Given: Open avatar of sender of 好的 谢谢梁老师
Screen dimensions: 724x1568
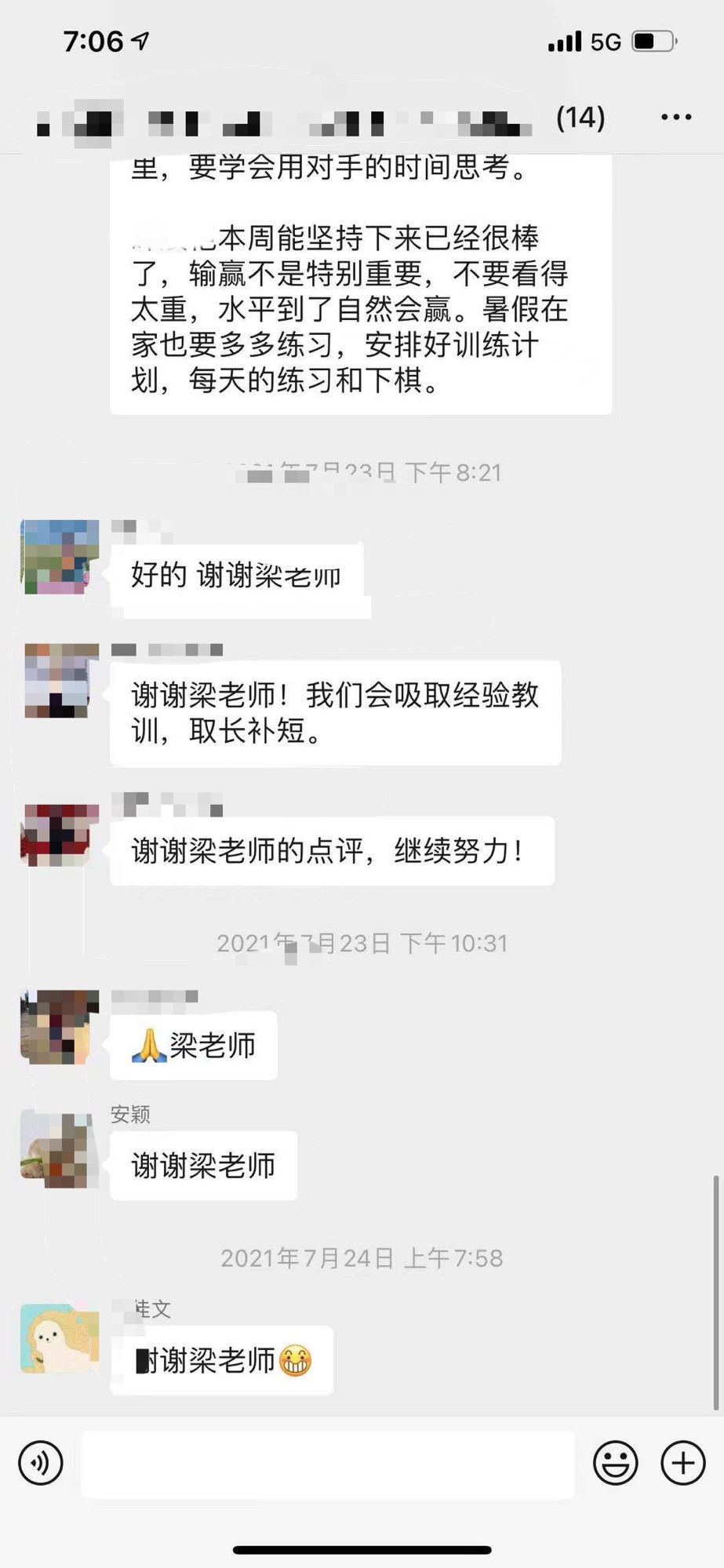Looking at the screenshot, I should pyautogui.click(x=60, y=556).
